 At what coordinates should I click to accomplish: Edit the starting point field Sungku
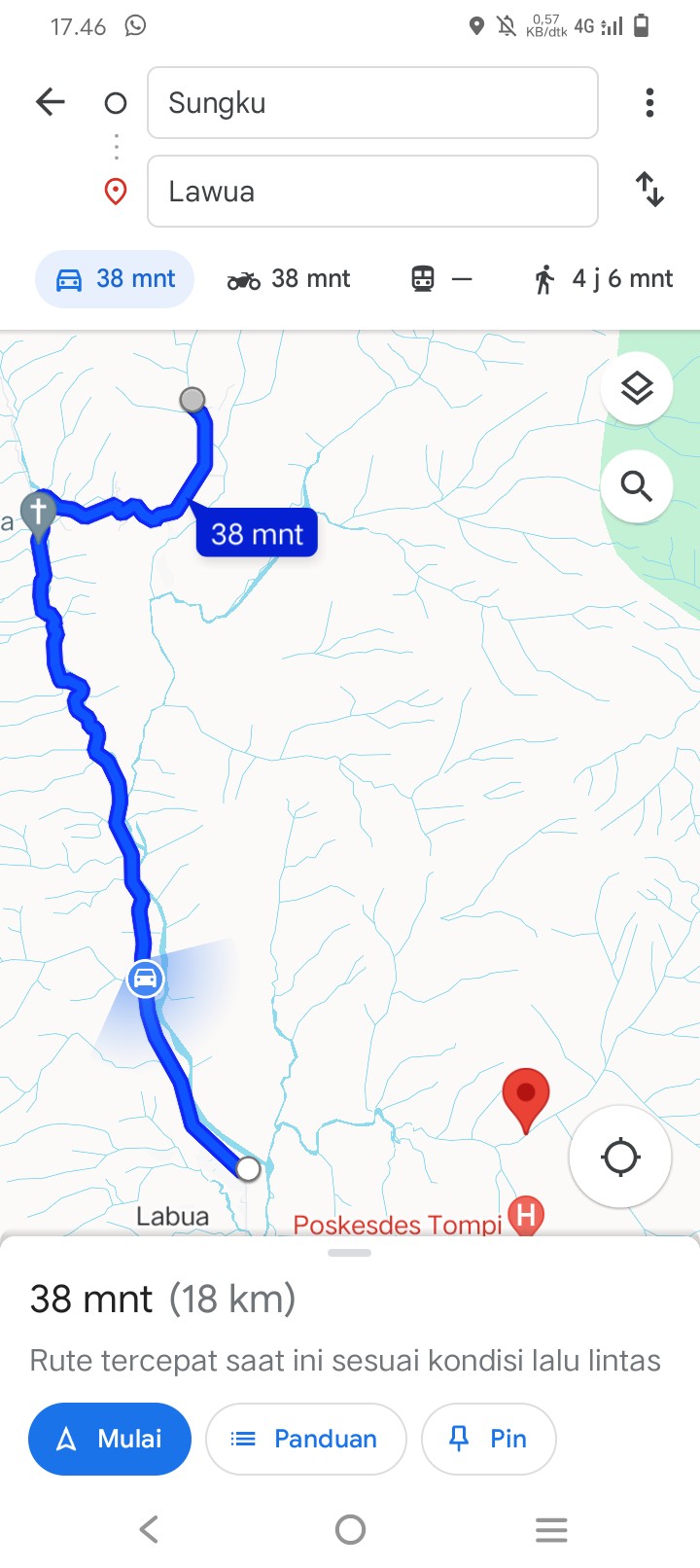(372, 103)
